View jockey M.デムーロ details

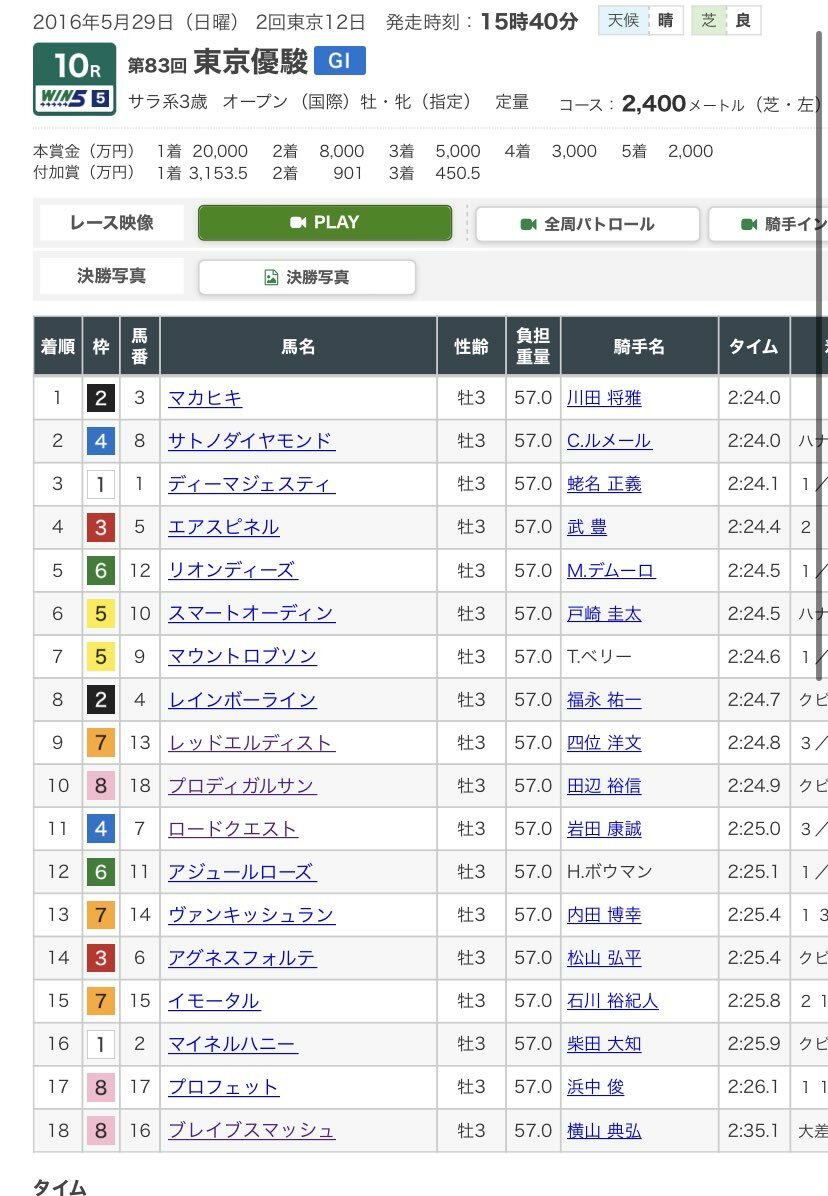point(610,570)
